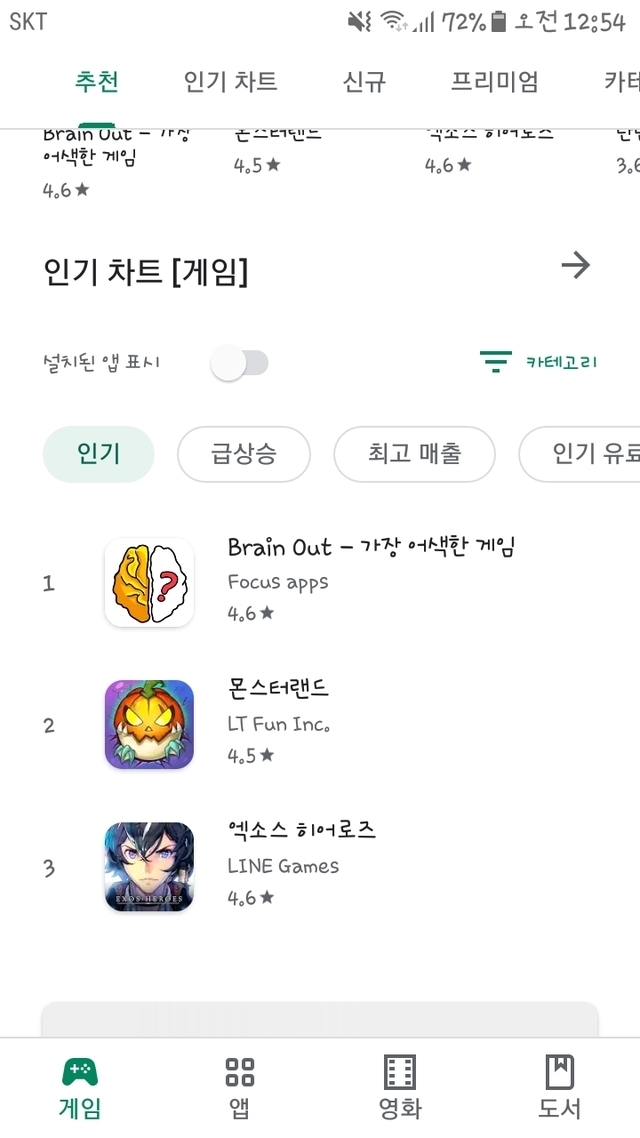Toggle the 설치된 앱 표시 switch

click(x=240, y=363)
